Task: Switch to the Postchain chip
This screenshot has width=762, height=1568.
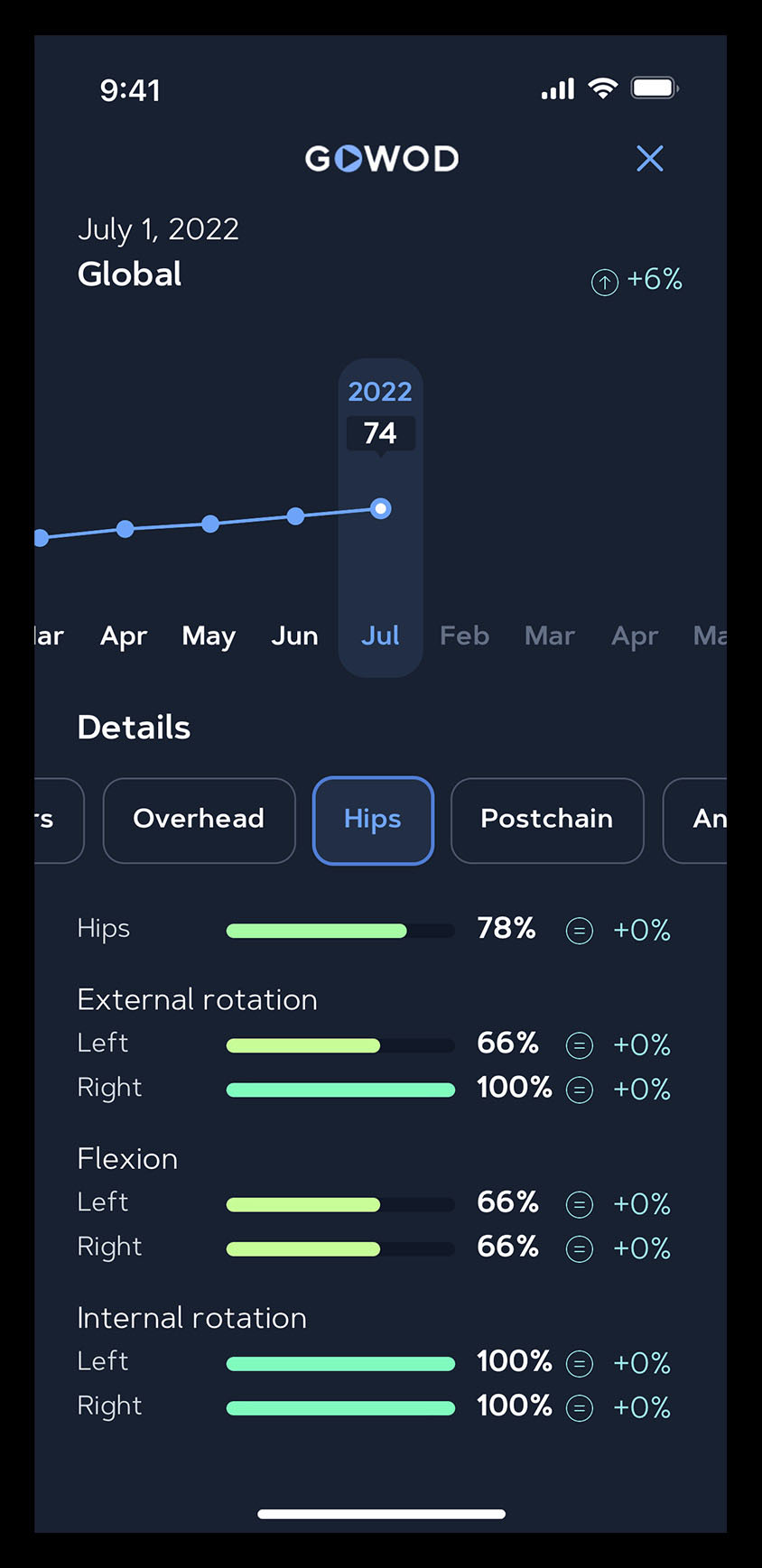Action: pyautogui.click(x=546, y=820)
